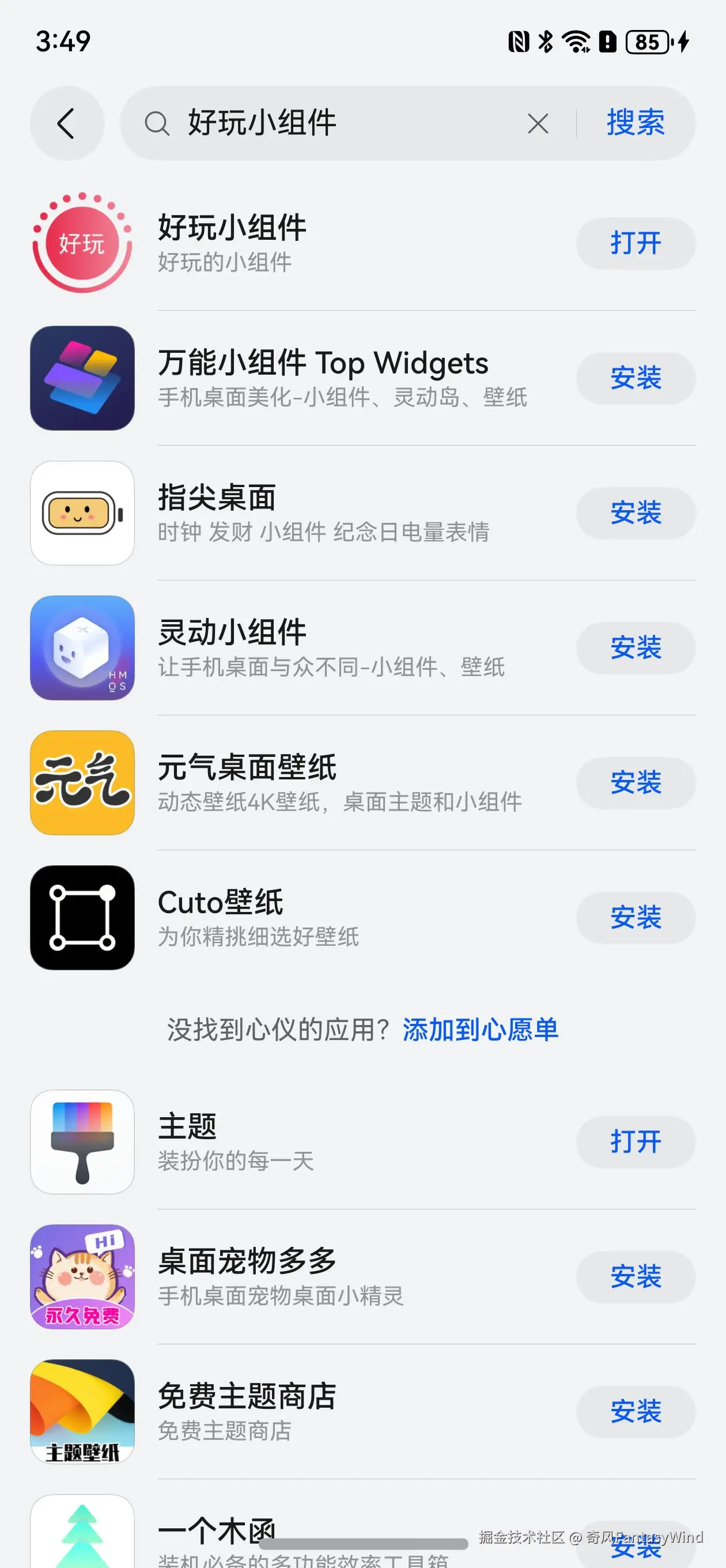
Task: Tap 打开 to launch 好玩小组件
Action: (x=636, y=243)
